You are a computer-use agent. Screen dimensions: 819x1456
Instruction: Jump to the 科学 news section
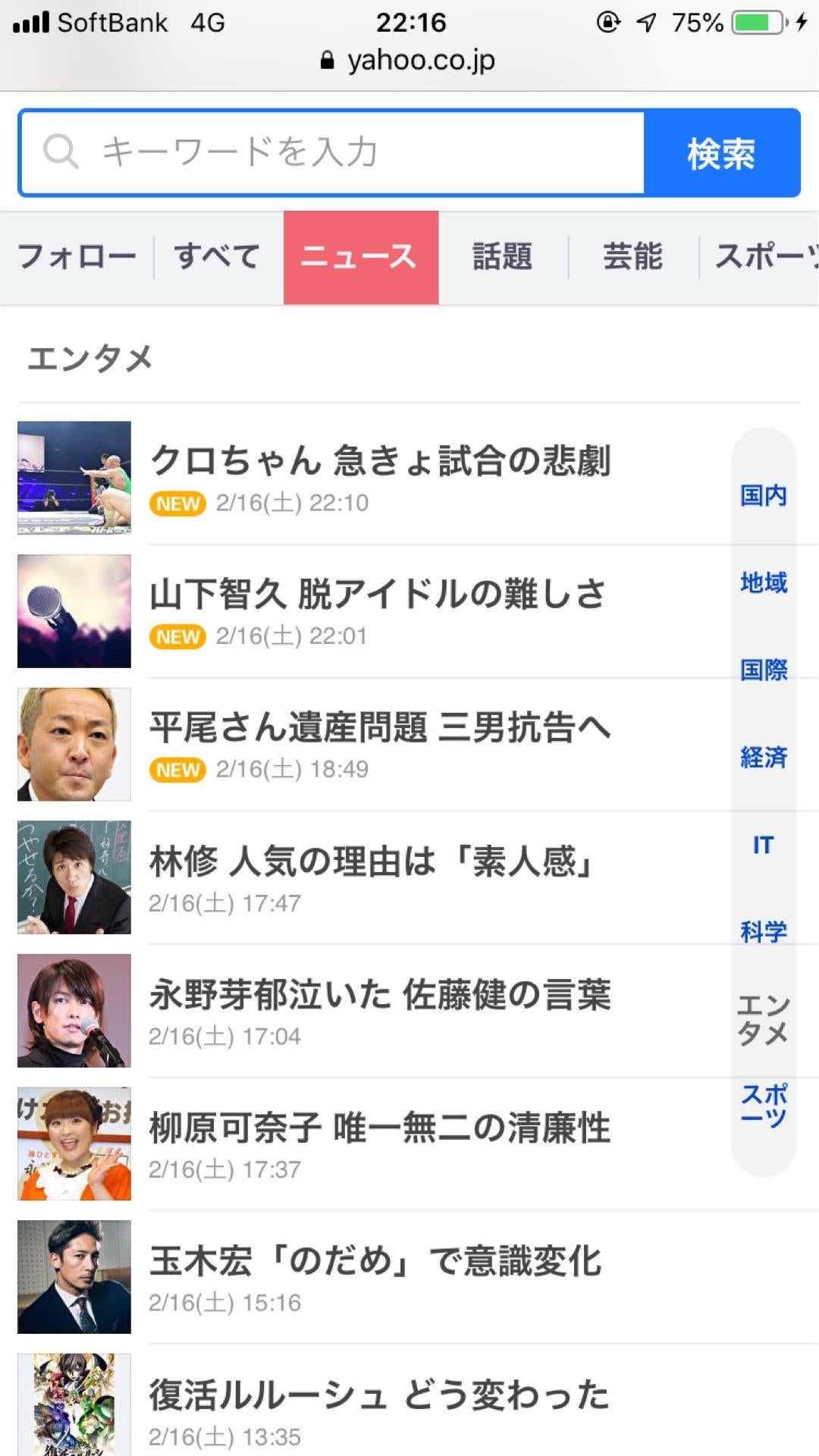pos(764,932)
